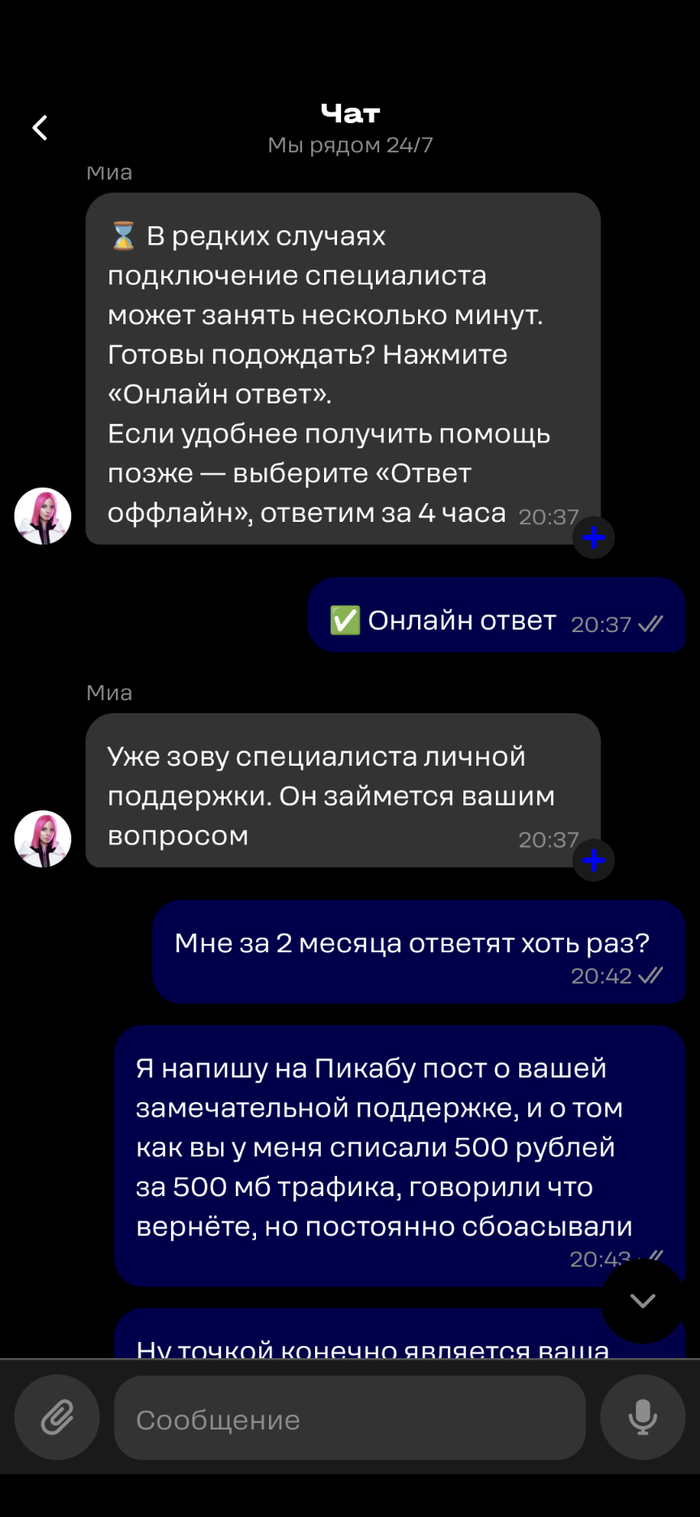Image resolution: width=700 pixels, height=1517 pixels.
Task: Tap the plus icon on Mia's waiting-time message
Action: point(594,538)
